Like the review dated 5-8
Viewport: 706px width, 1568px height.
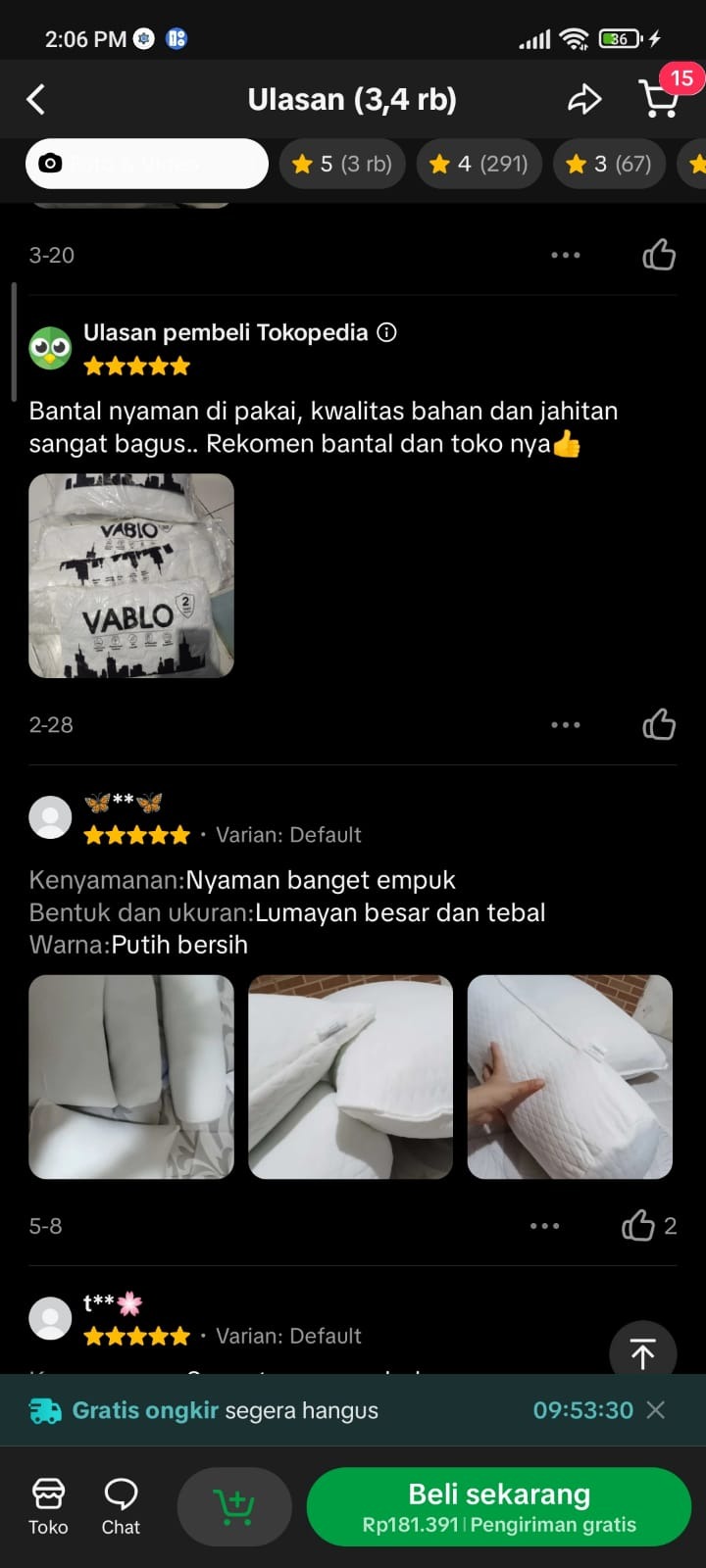(648, 1226)
